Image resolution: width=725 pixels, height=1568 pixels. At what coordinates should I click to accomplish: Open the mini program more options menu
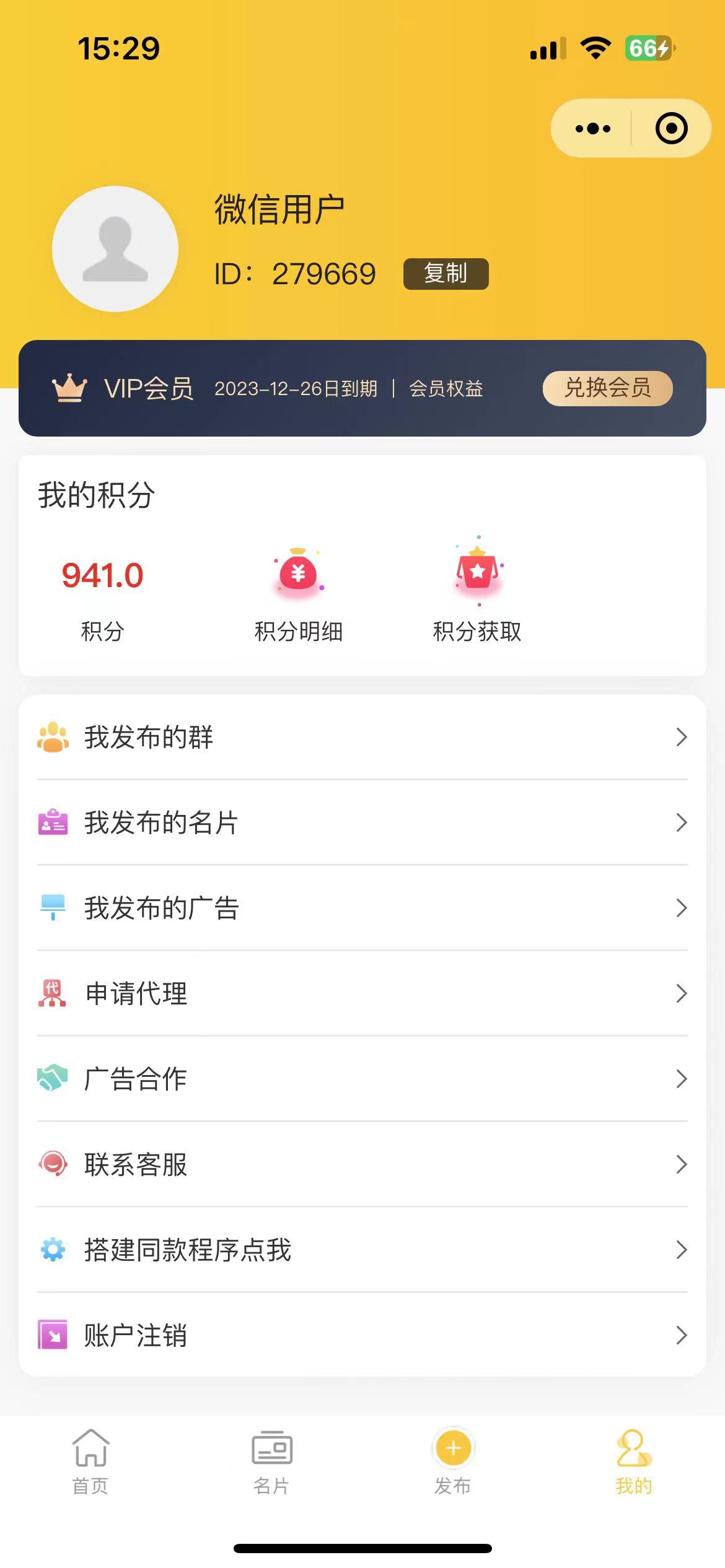pos(592,129)
